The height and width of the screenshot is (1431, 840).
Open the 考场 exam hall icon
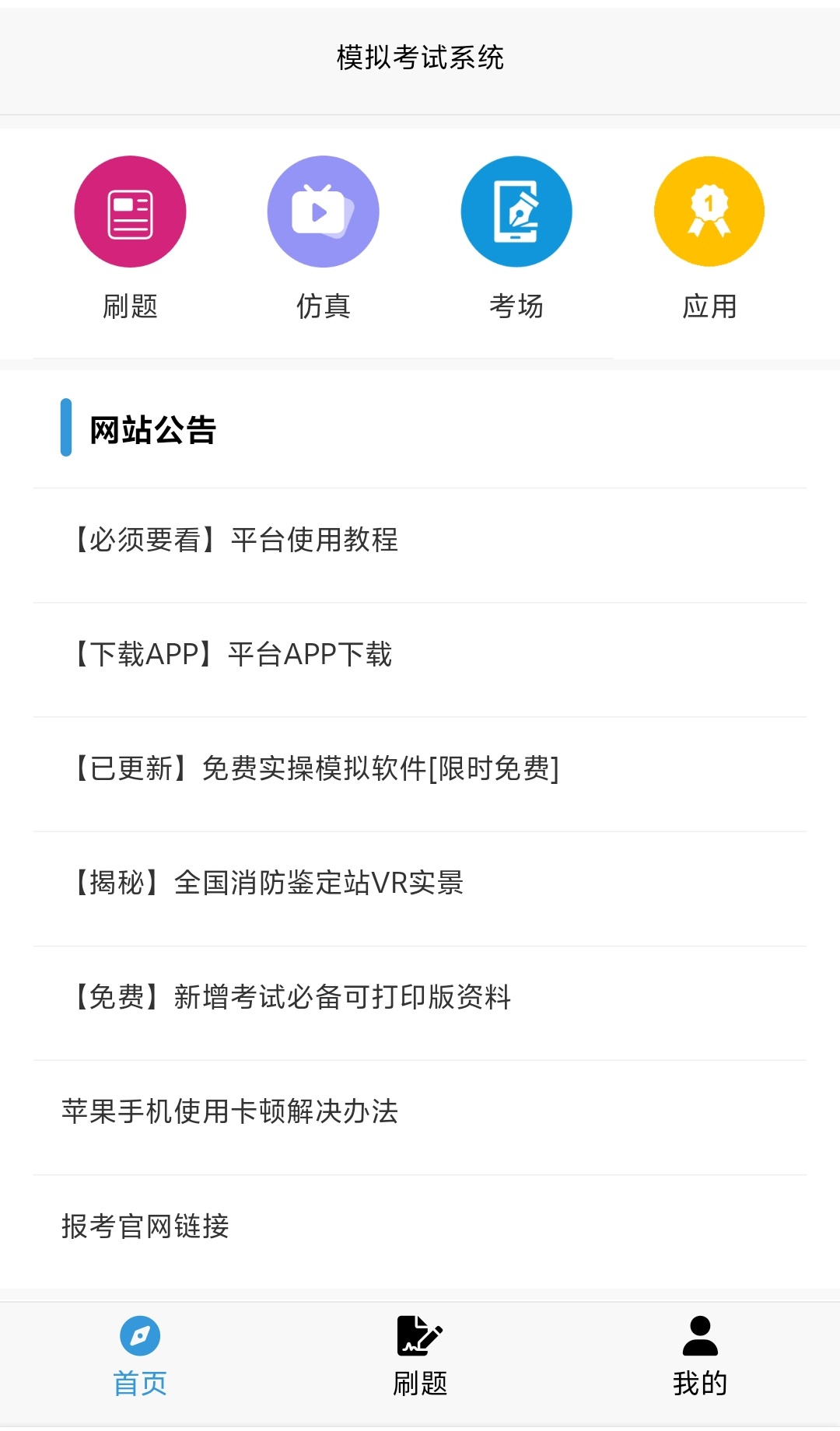(516, 211)
